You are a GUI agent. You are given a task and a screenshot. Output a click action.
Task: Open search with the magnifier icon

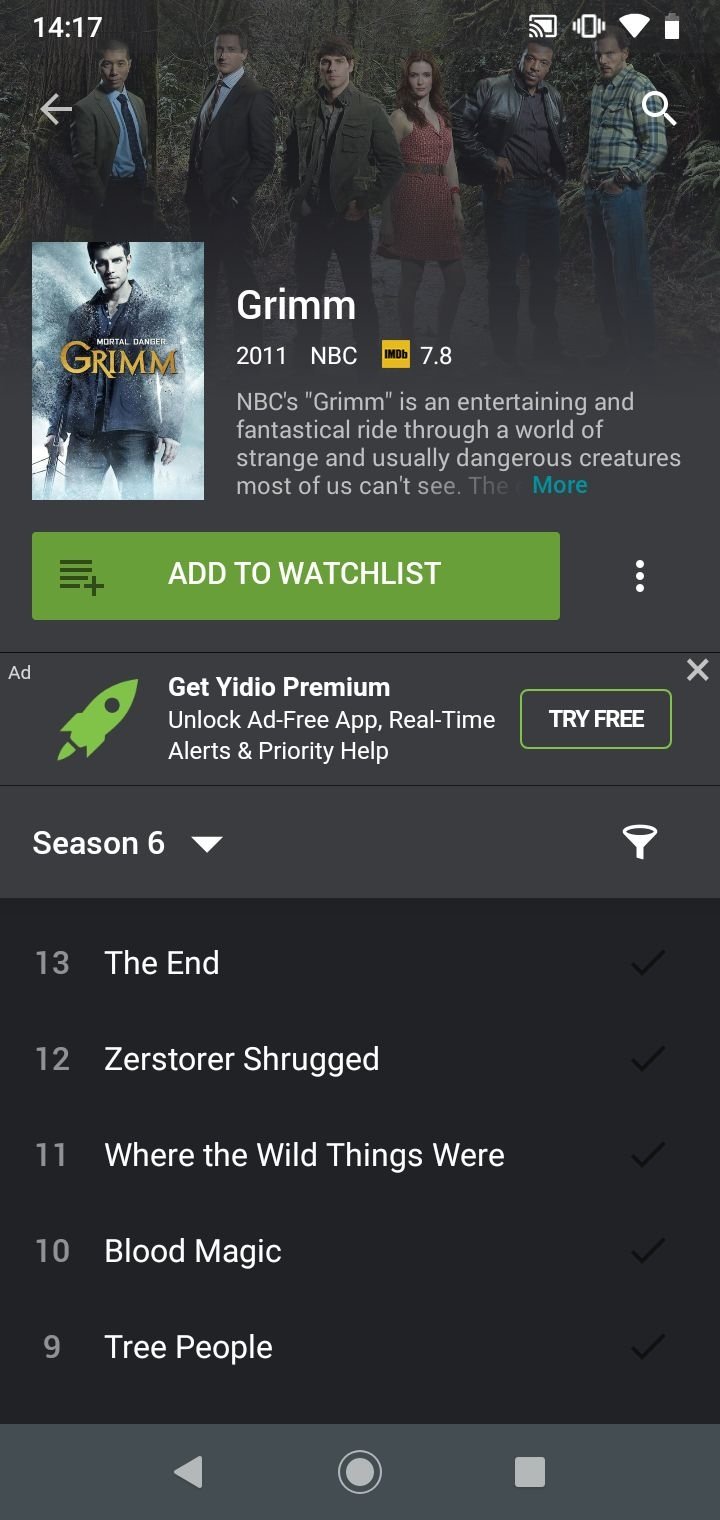point(658,108)
